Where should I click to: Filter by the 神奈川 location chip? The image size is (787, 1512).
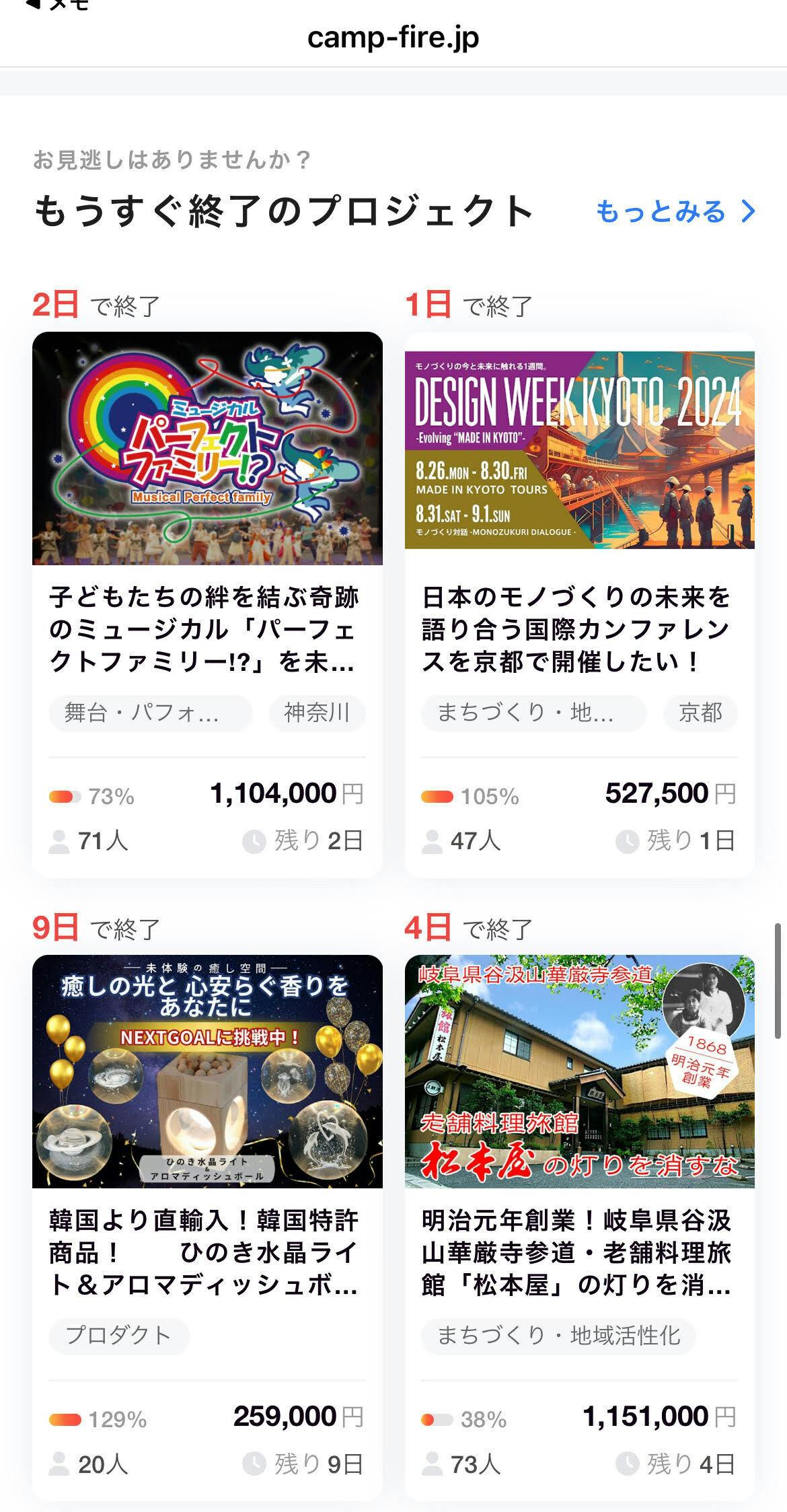(317, 713)
